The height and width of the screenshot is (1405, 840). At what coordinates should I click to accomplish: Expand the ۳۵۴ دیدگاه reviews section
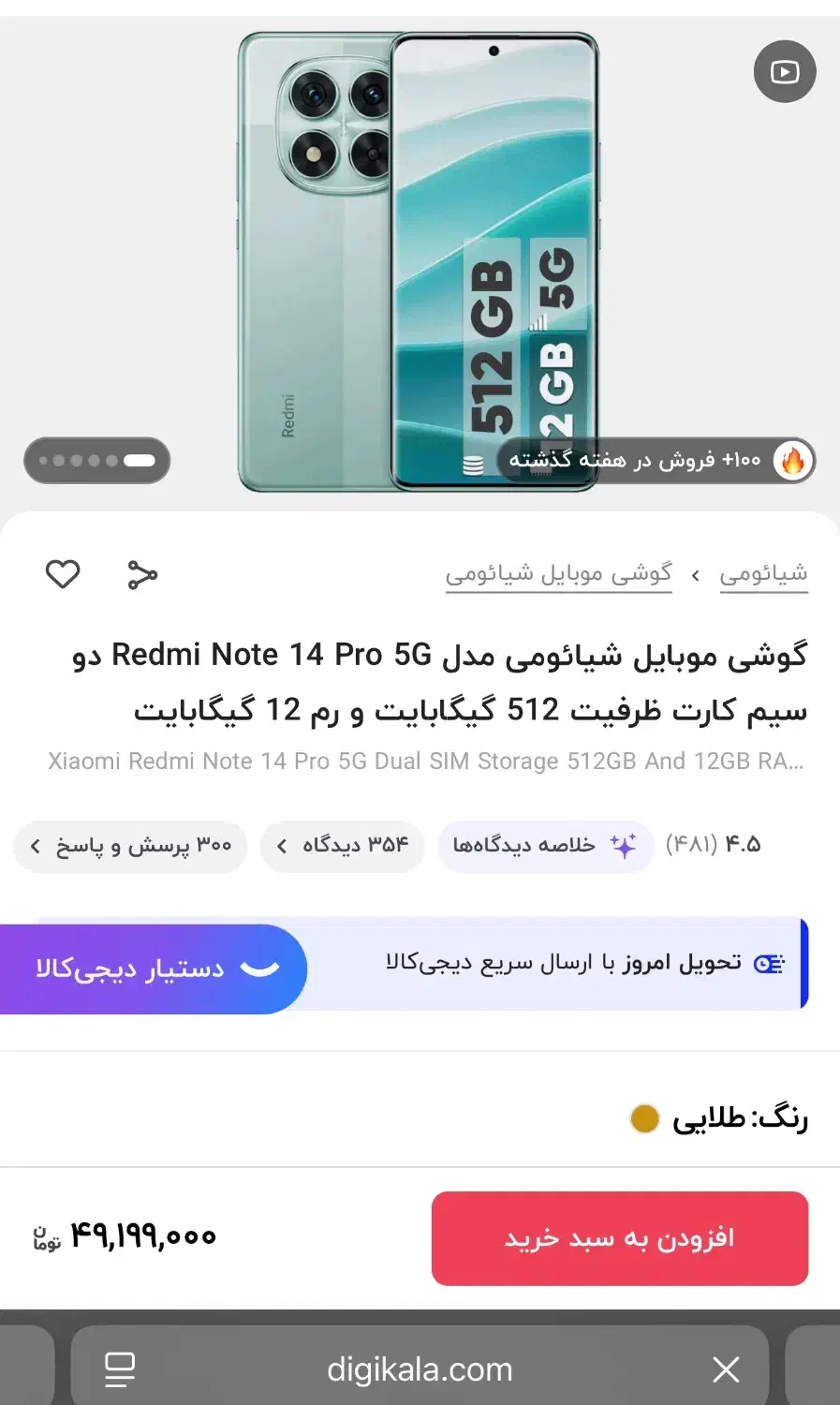[x=342, y=846]
